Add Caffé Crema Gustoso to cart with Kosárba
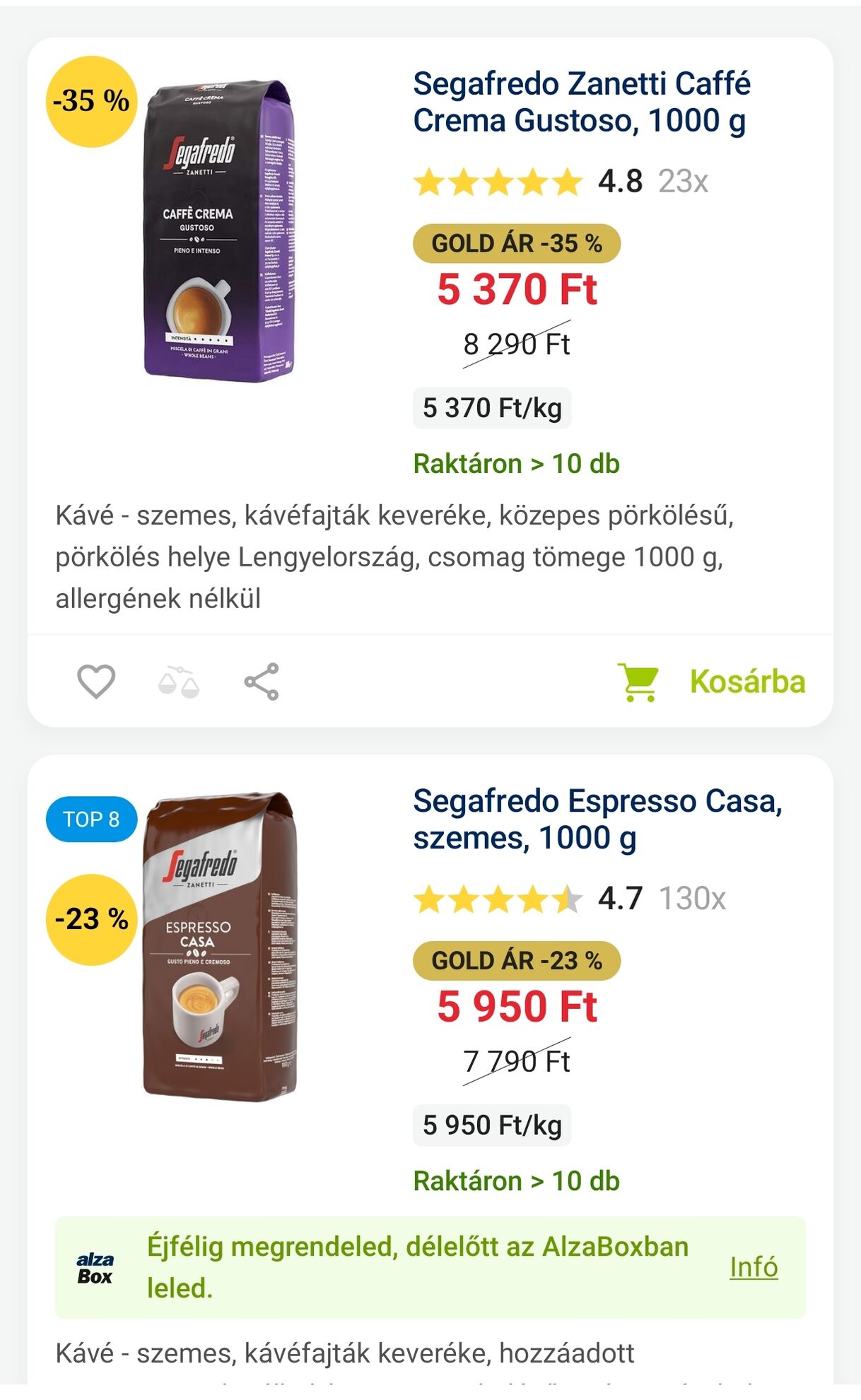The image size is (861, 1400). 712,682
